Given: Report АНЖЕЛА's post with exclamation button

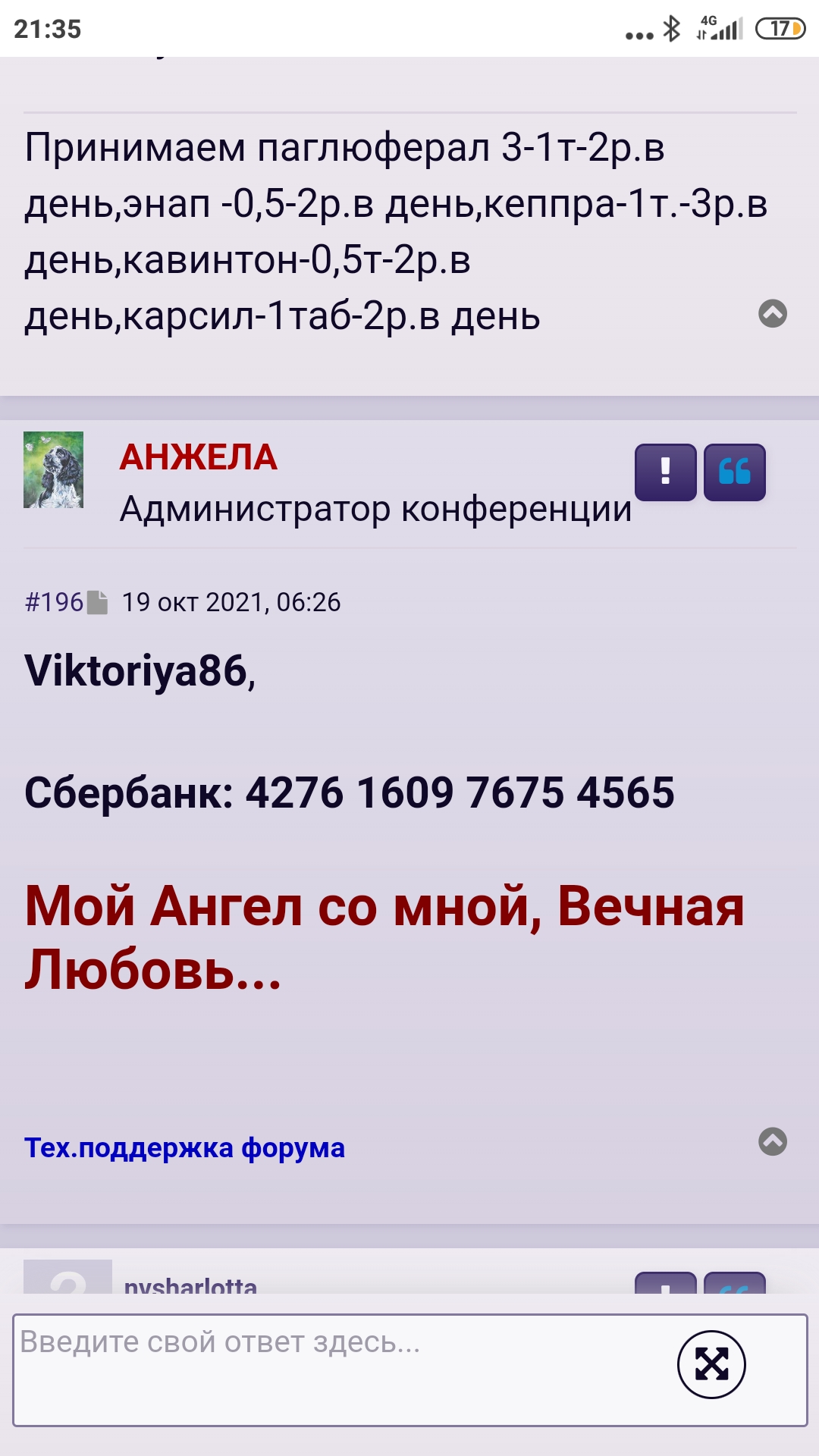Looking at the screenshot, I should [665, 472].
